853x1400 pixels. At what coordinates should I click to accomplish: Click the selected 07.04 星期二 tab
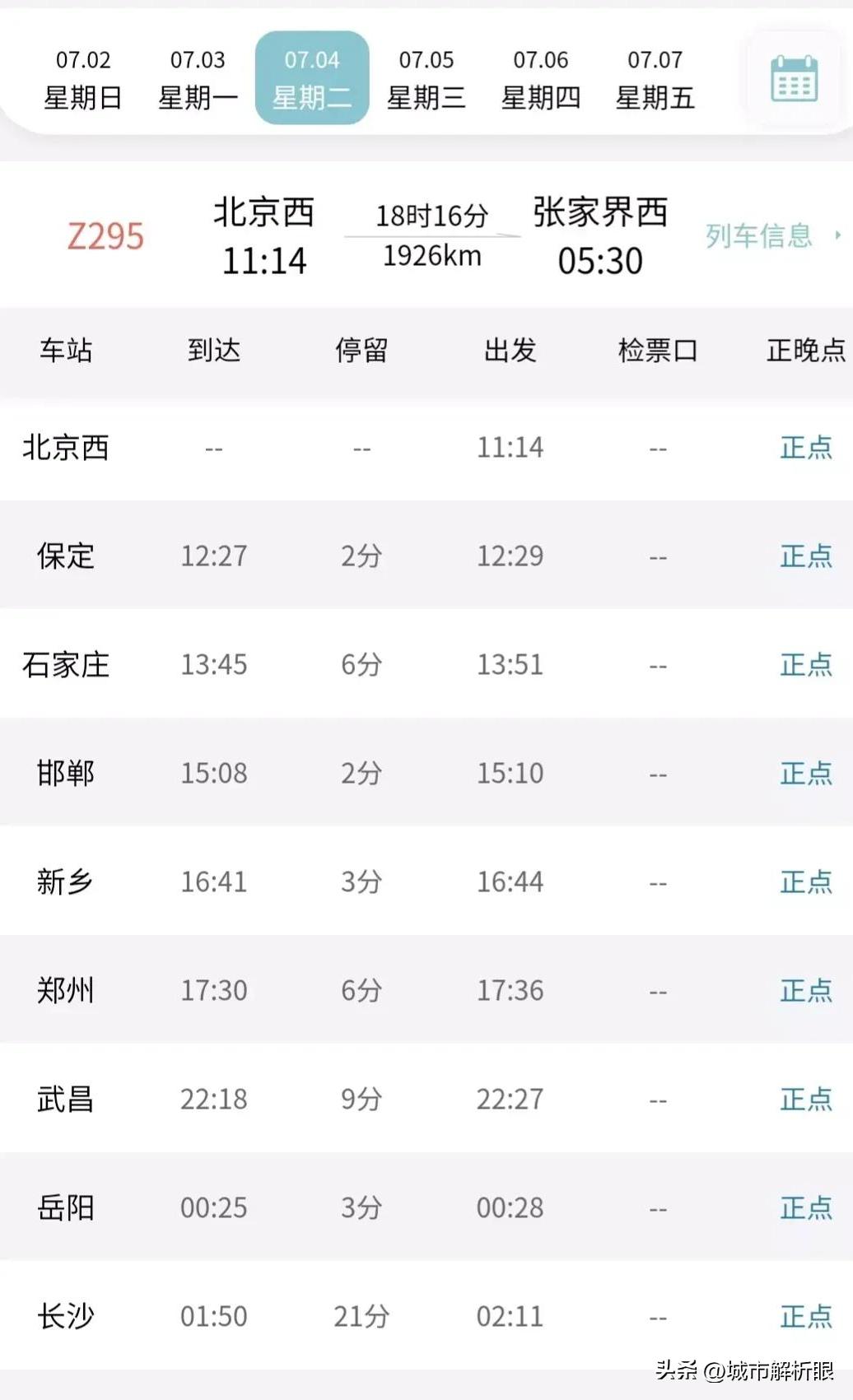pos(312,78)
